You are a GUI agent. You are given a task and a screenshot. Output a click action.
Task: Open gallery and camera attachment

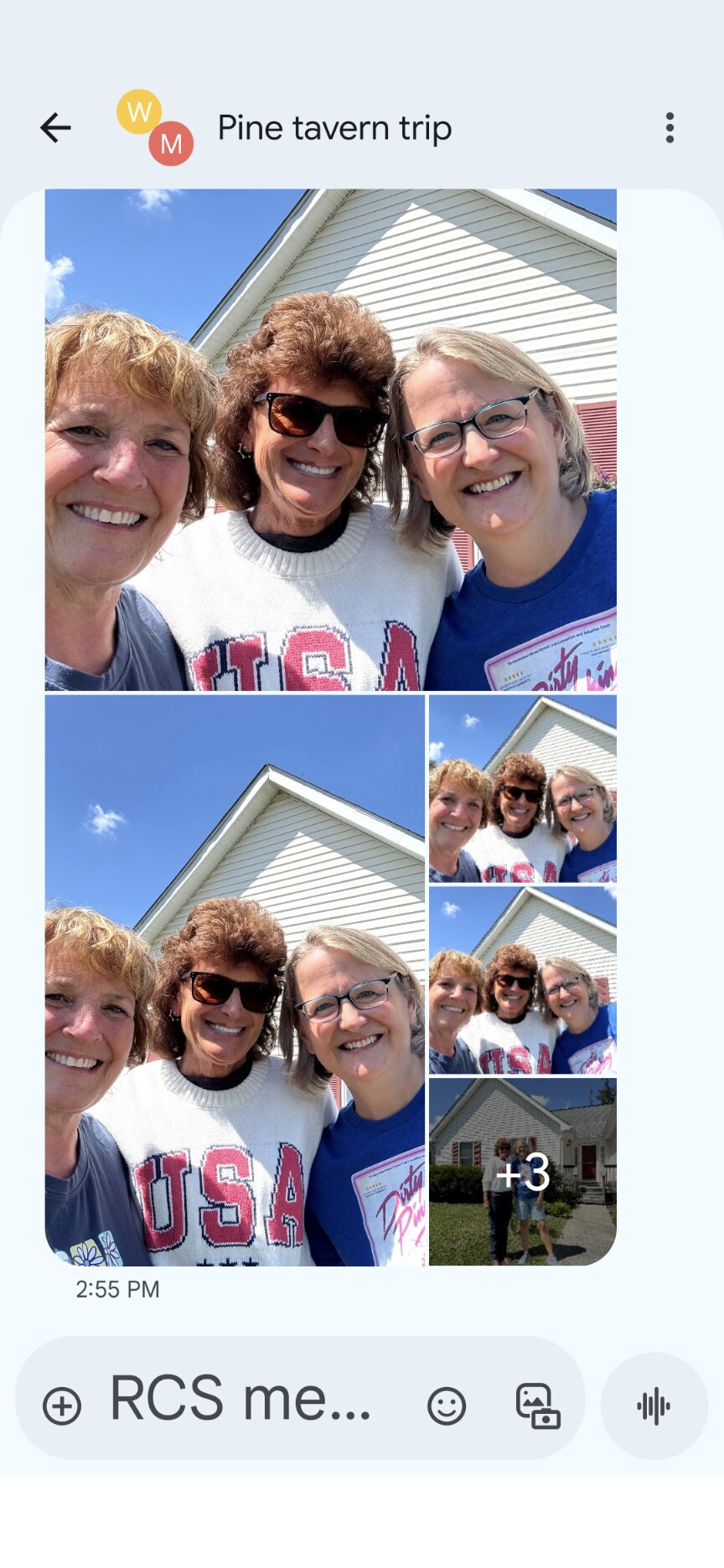tap(537, 1406)
